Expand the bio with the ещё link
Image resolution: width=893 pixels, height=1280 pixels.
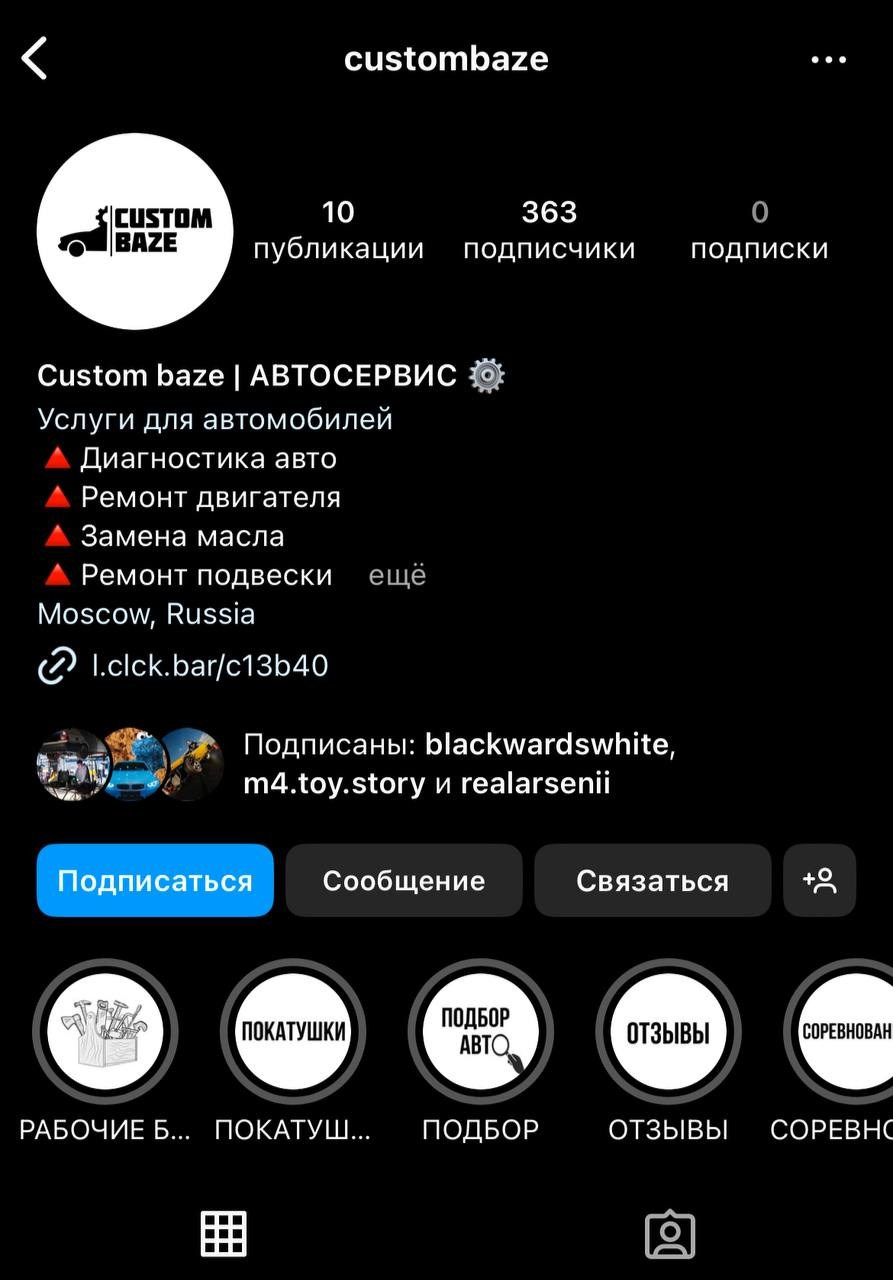396,575
